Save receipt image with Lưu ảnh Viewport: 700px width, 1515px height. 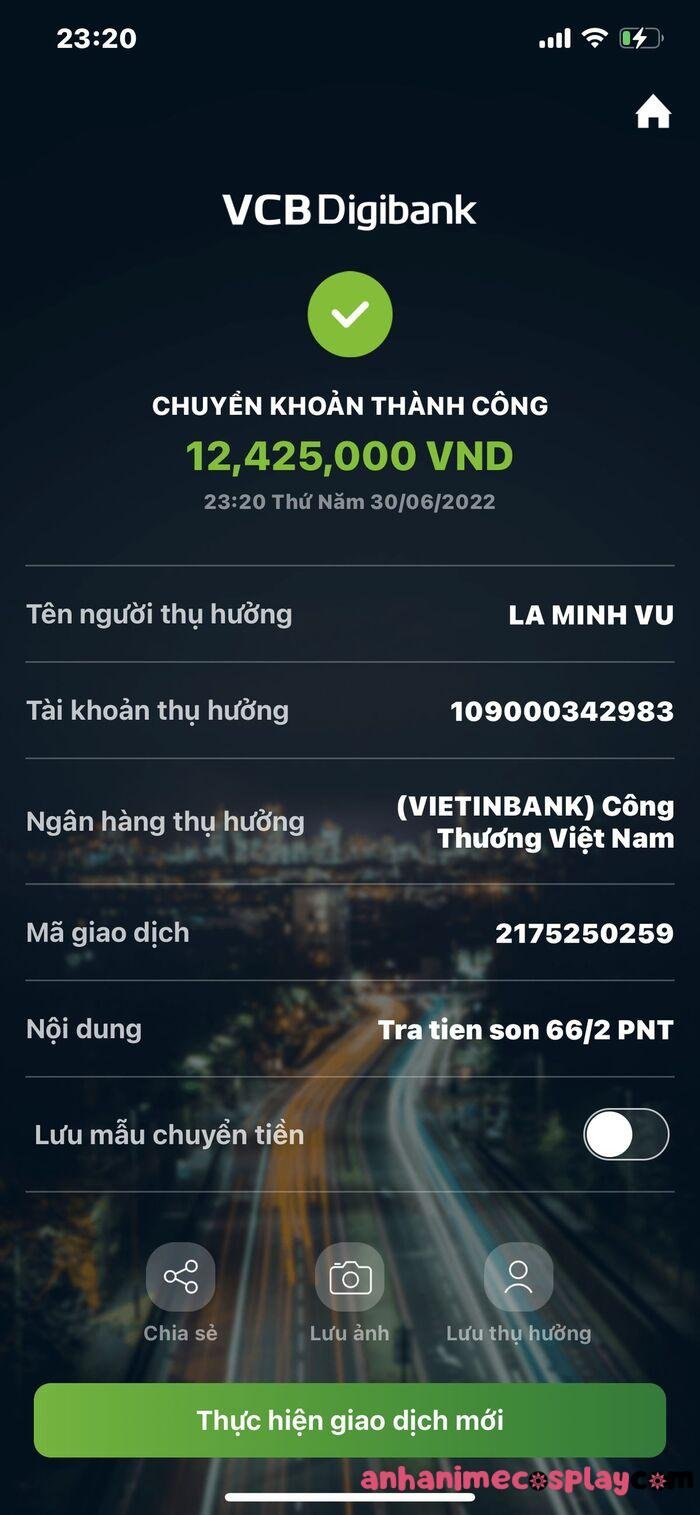coord(349,1277)
